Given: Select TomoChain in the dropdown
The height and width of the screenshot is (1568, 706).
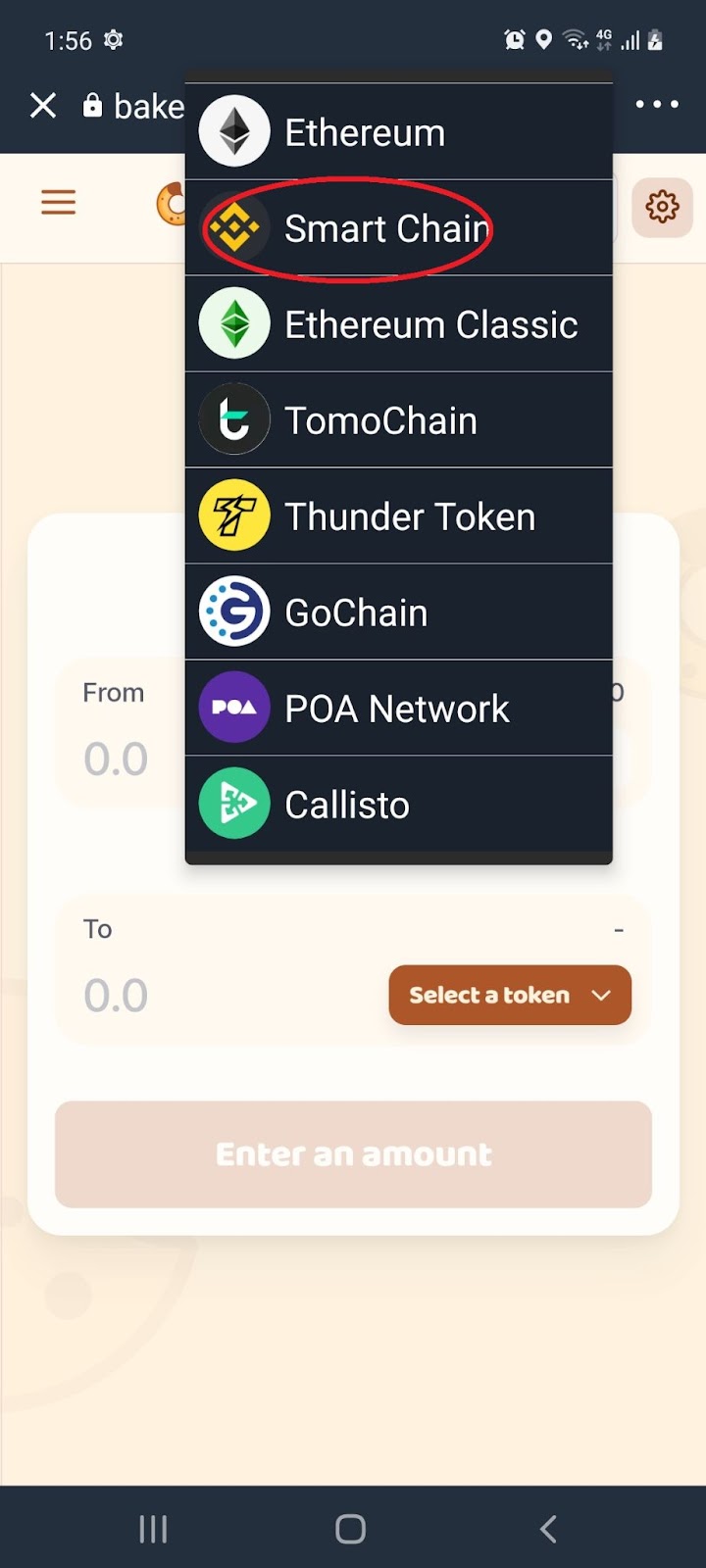Looking at the screenshot, I should tap(398, 420).
